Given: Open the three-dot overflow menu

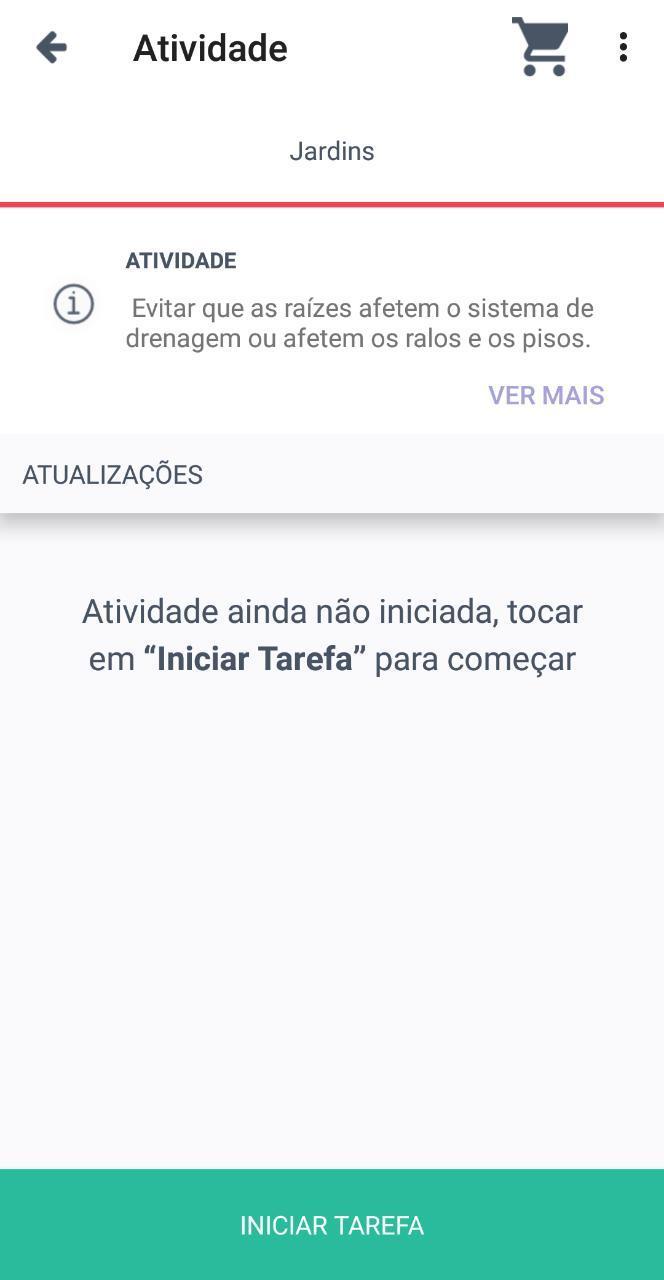Looking at the screenshot, I should pyautogui.click(x=623, y=47).
